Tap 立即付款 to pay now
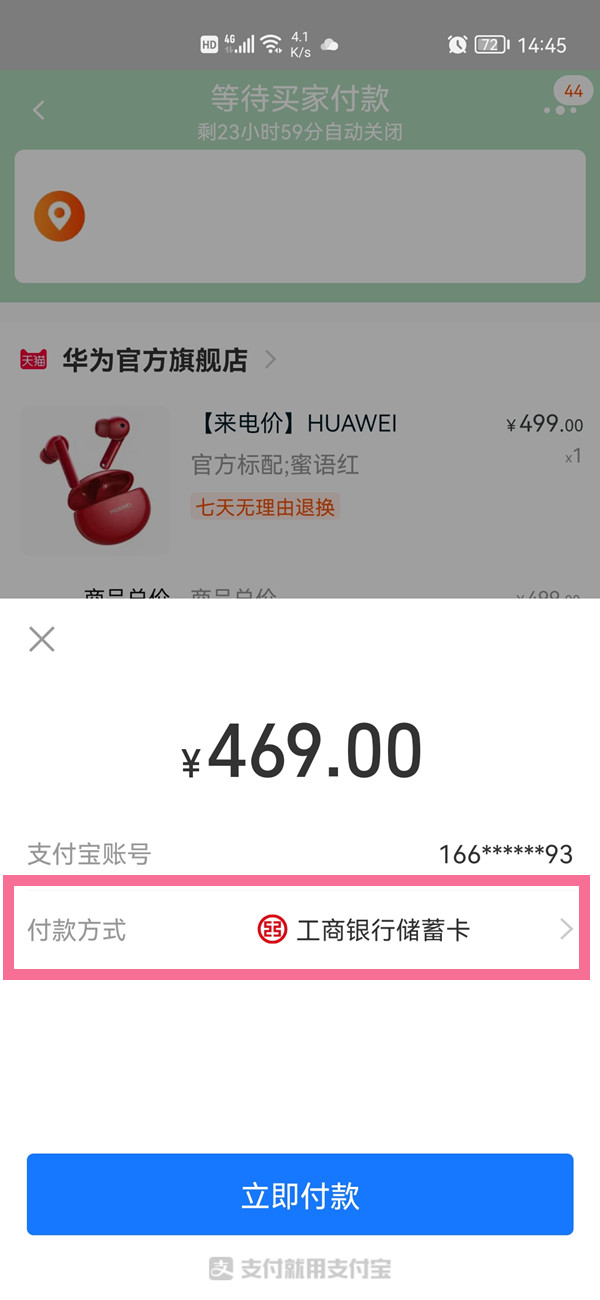 (x=300, y=1194)
